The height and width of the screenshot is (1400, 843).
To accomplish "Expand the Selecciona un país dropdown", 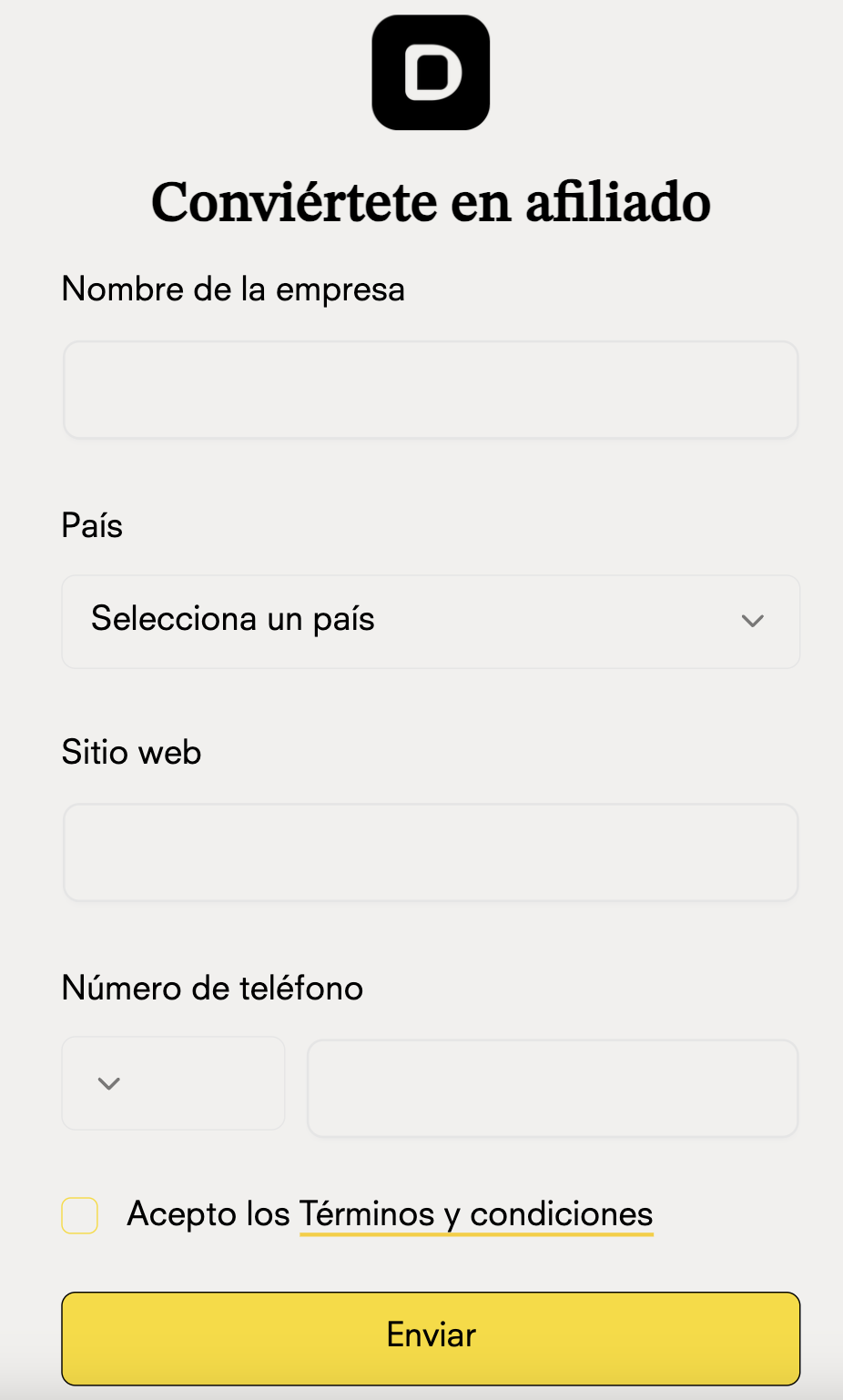I will [x=431, y=621].
